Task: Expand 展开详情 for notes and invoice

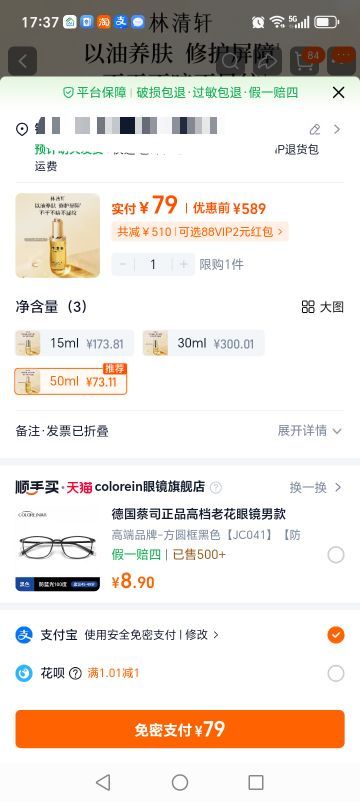Action: point(309,431)
